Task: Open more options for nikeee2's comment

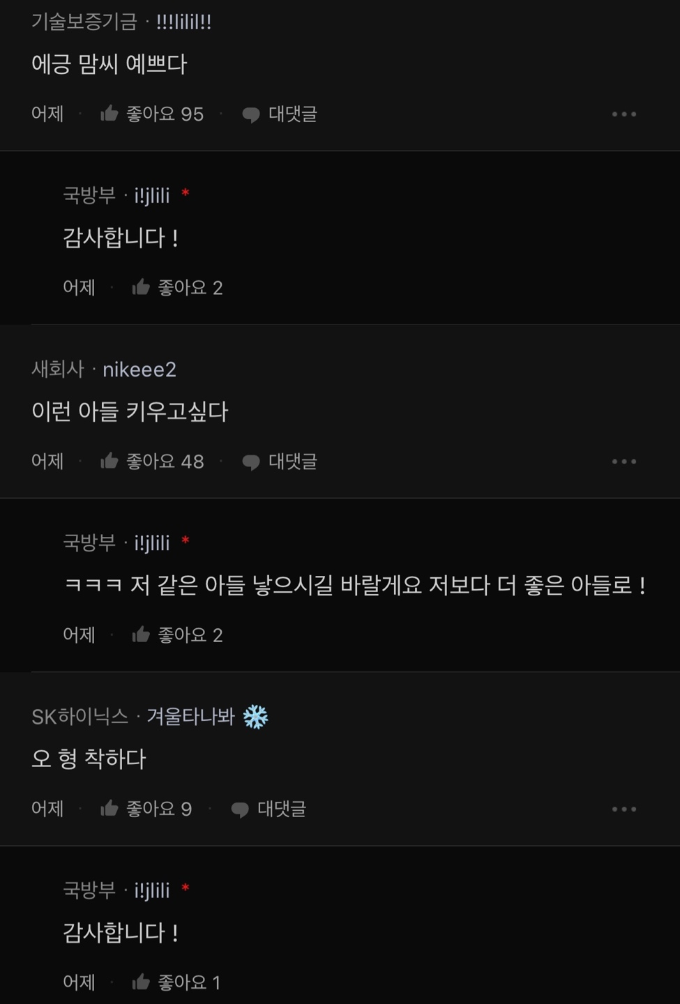Action: tap(624, 461)
